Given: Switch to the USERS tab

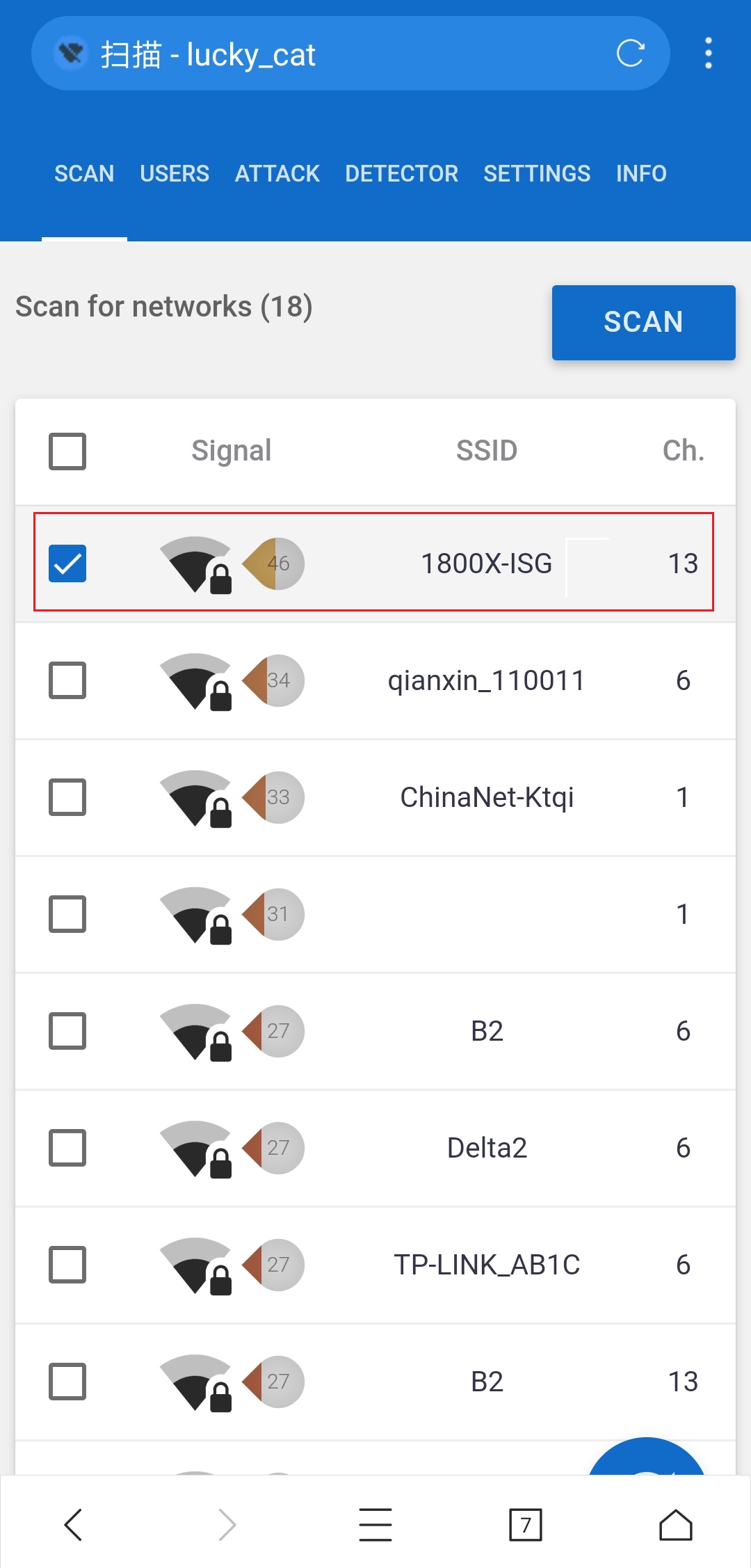Looking at the screenshot, I should (x=175, y=173).
